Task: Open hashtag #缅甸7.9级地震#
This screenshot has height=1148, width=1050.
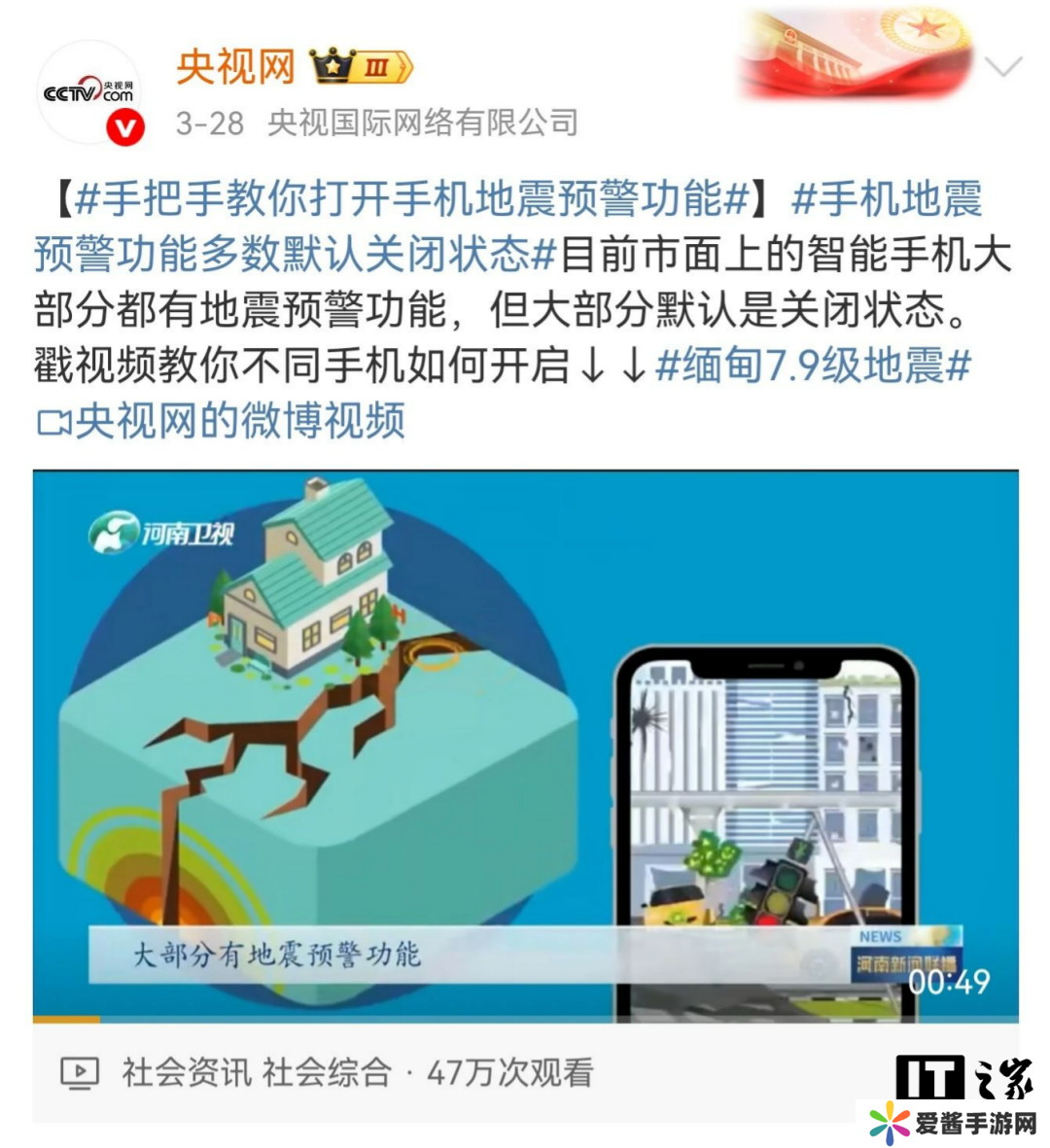Action: 814,365
